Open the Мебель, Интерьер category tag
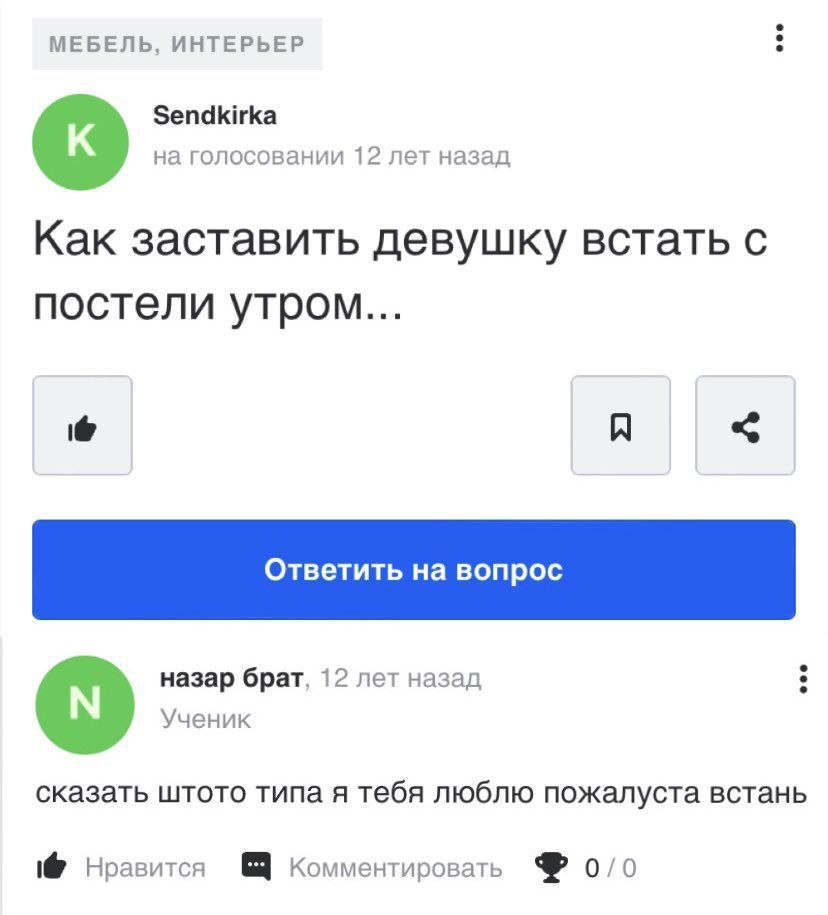This screenshot has width=828, height=915. click(177, 44)
